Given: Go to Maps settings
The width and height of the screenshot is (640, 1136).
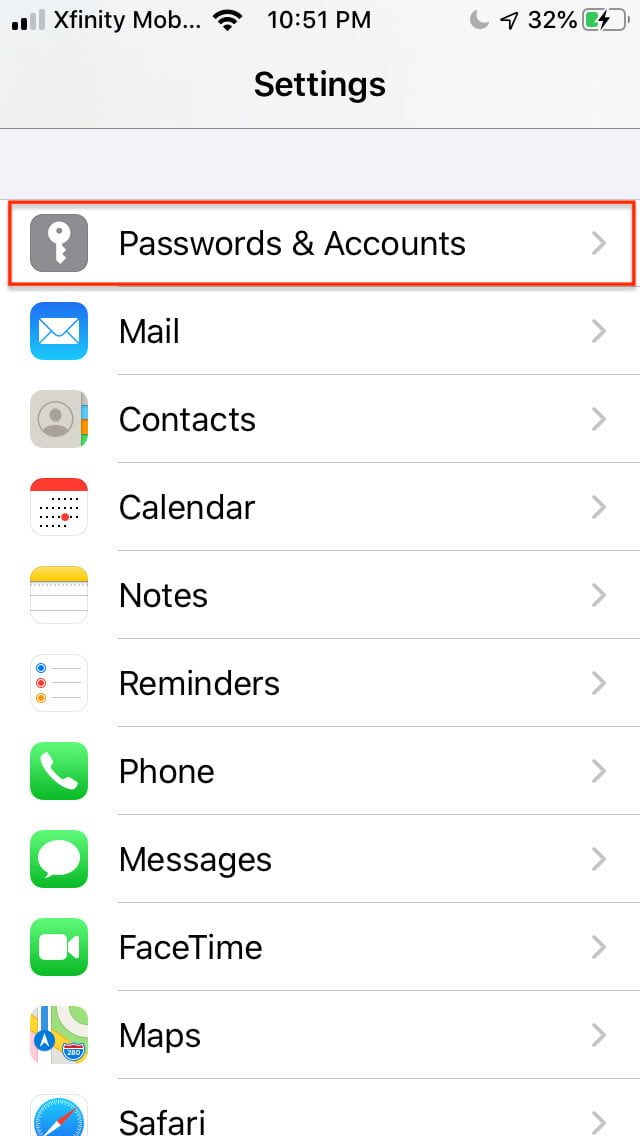Looking at the screenshot, I should (x=320, y=1035).
